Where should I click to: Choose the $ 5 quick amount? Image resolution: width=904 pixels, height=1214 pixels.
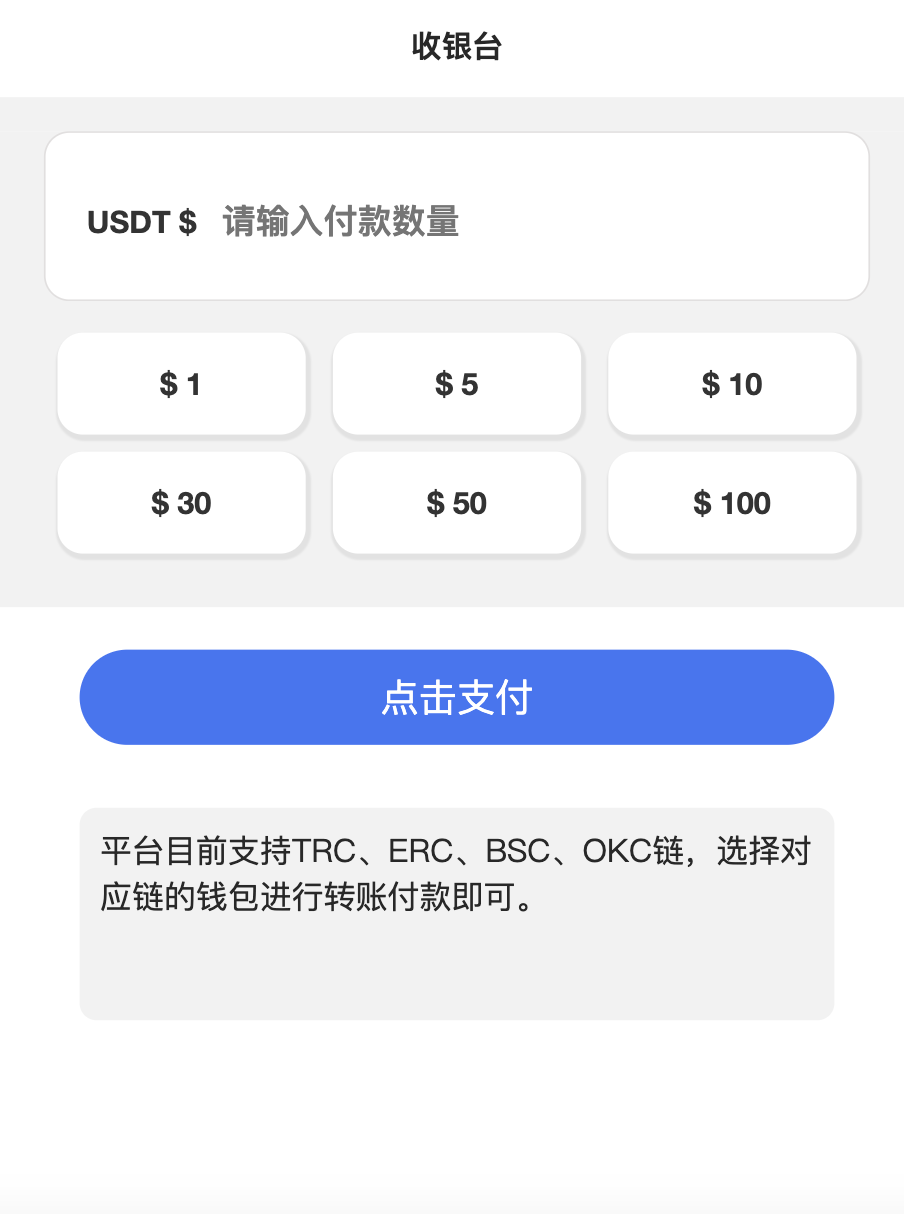pos(457,384)
